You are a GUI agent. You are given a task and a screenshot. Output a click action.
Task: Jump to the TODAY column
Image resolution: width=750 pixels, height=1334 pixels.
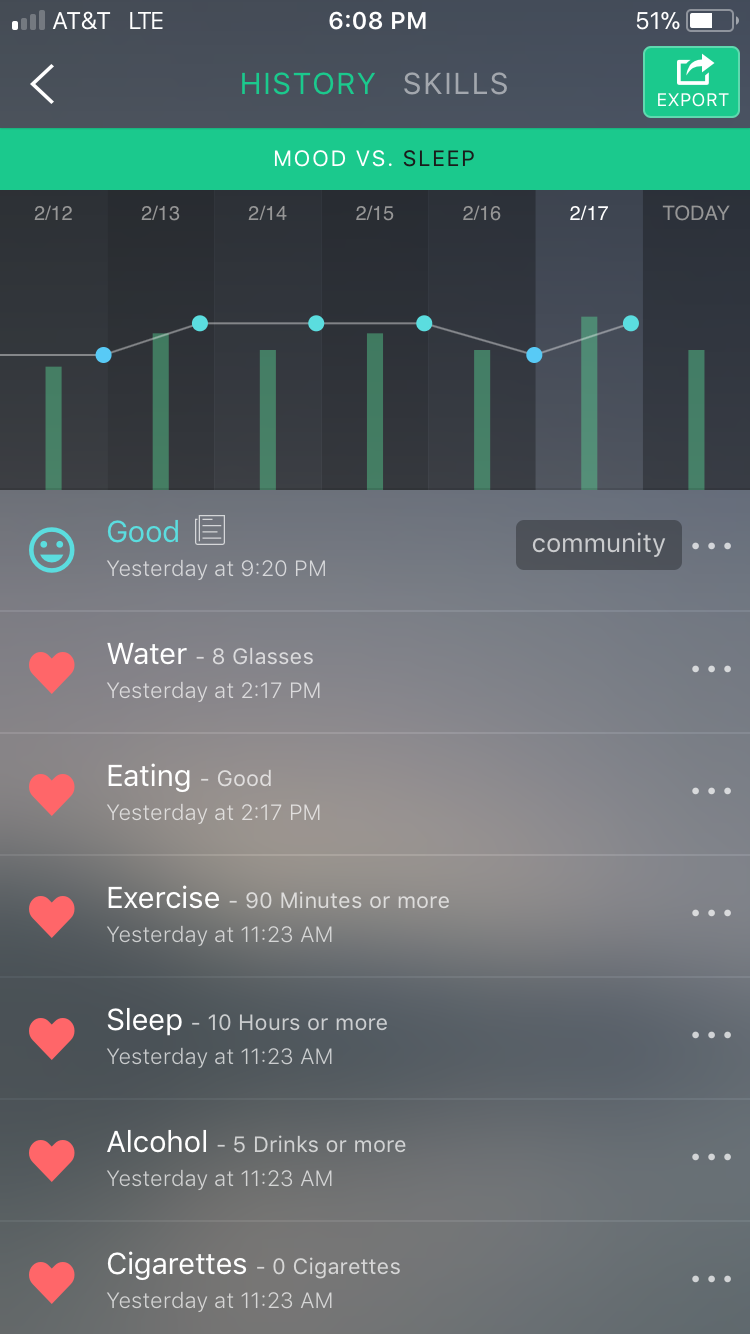pos(696,340)
